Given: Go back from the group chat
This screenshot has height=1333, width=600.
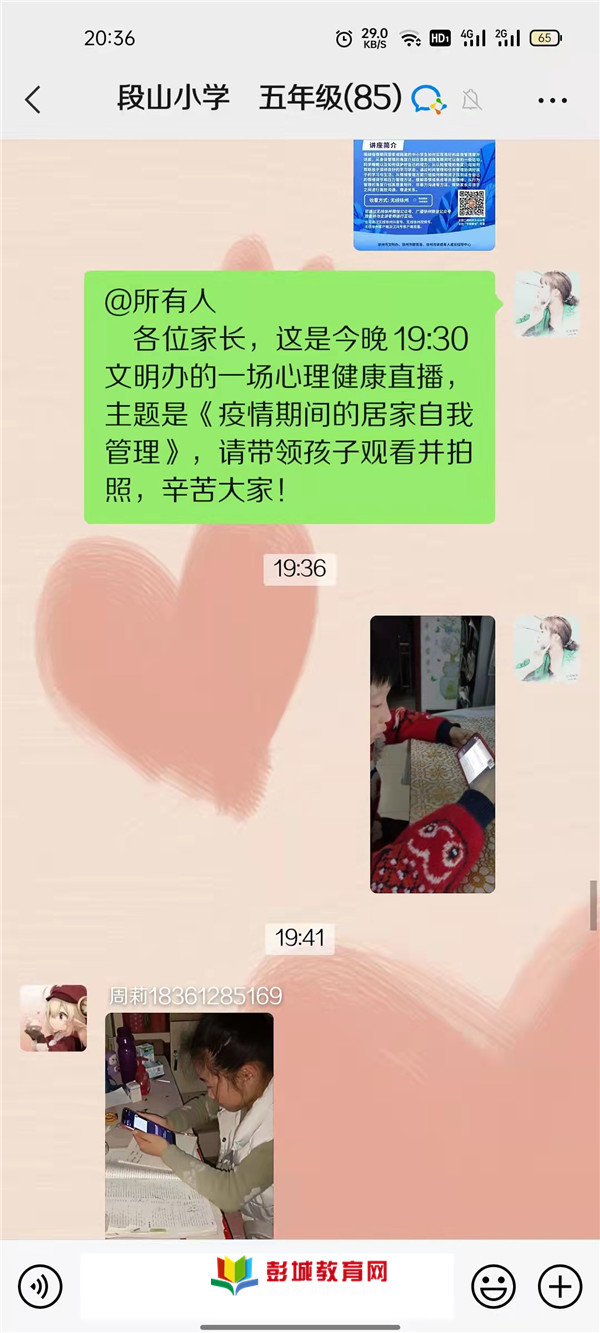Looking at the screenshot, I should [x=33, y=99].
